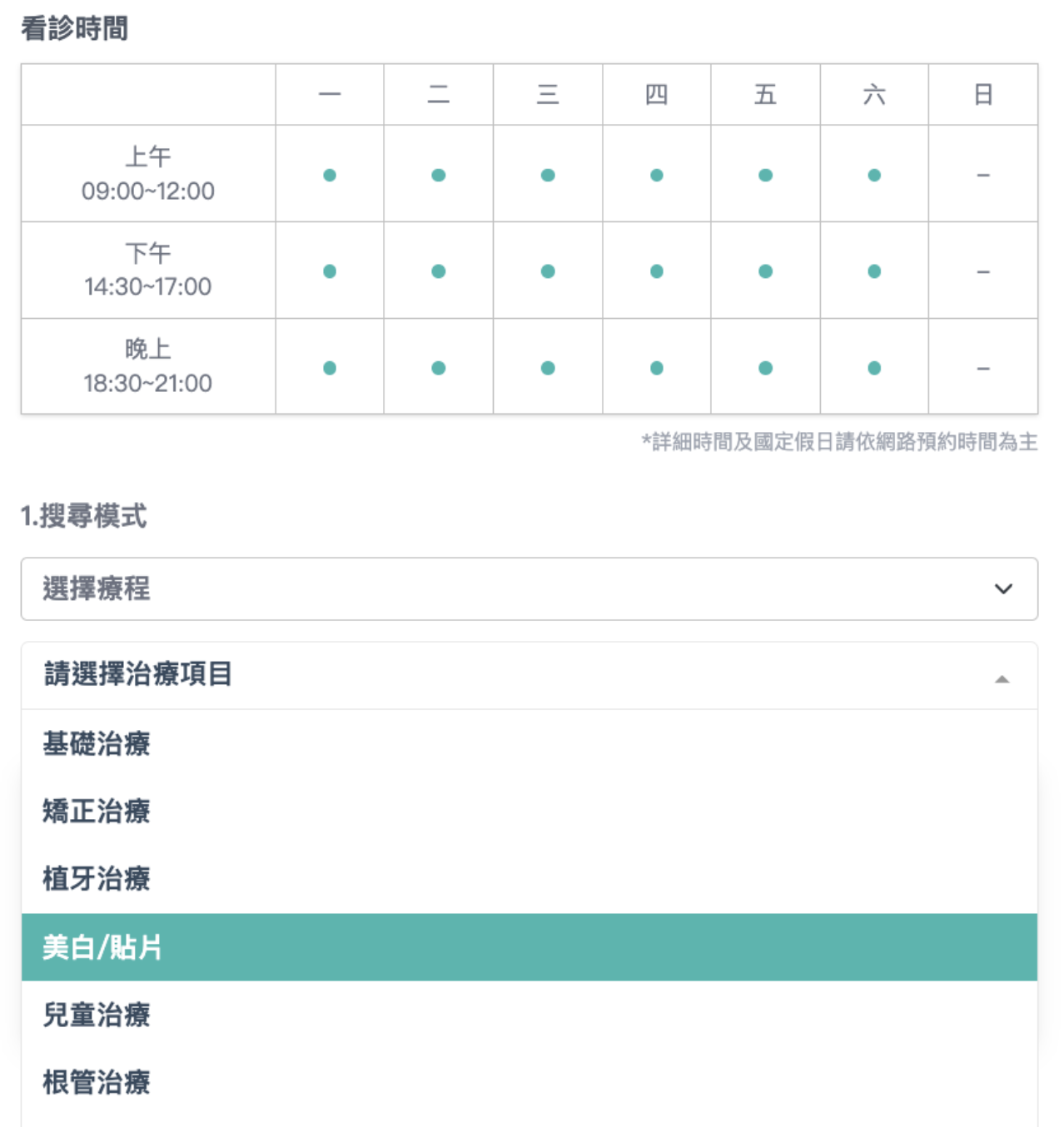1064x1127 pixels.
Task: Choose 根管治療 from the treatment list
Action: click(x=97, y=1083)
